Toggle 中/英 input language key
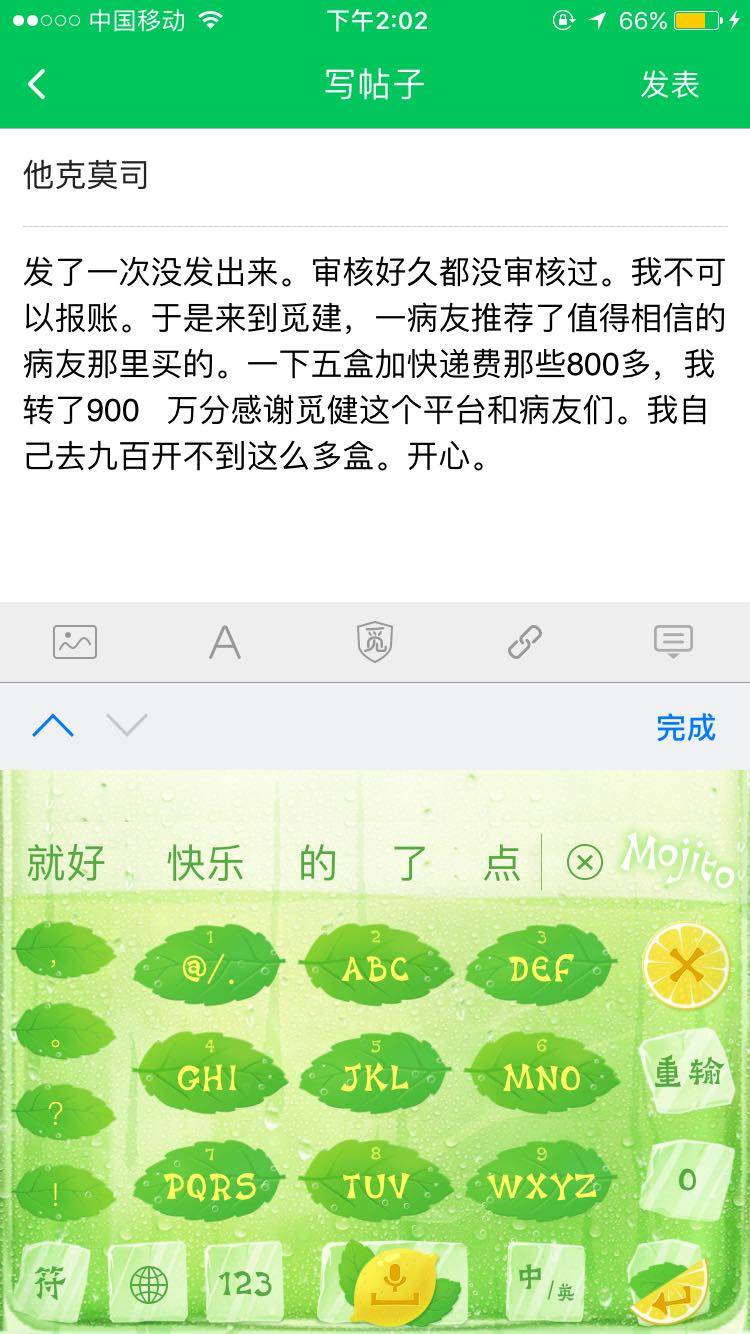The height and width of the screenshot is (1334, 750). (x=545, y=1282)
